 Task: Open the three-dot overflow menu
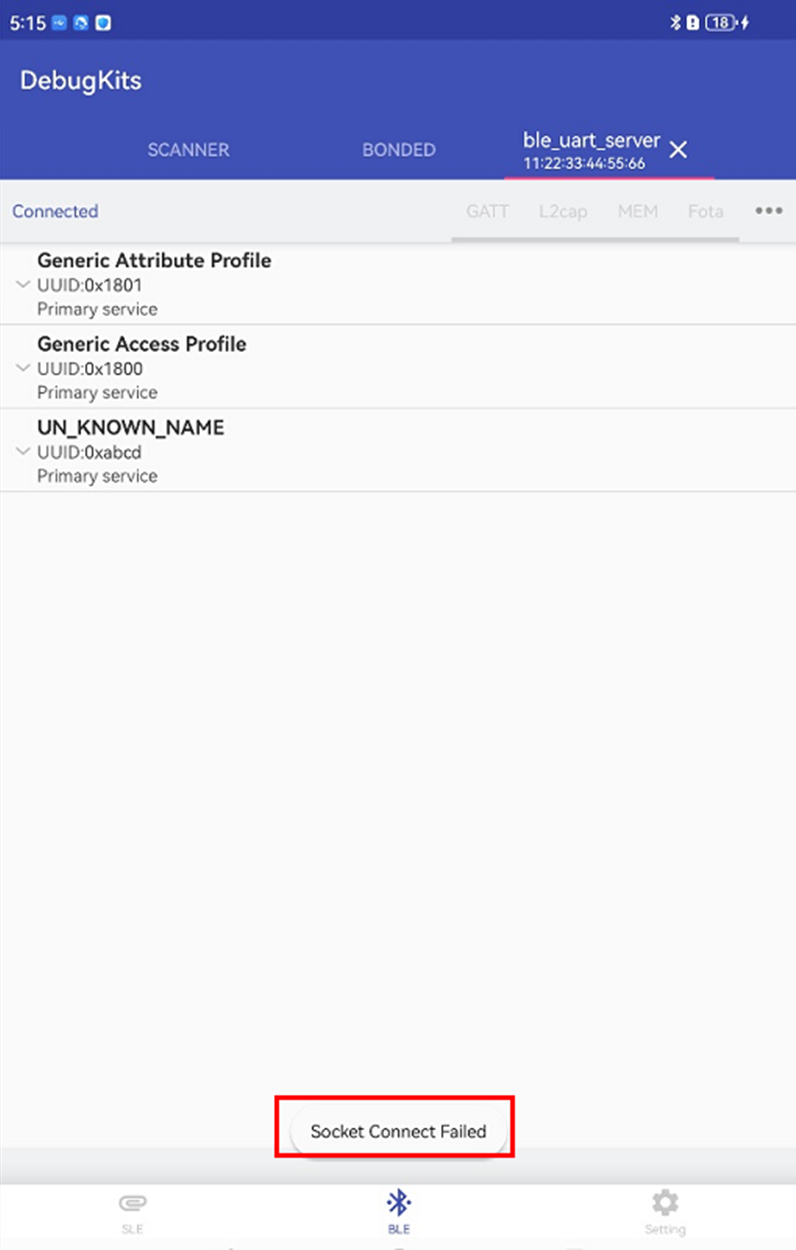(768, 211)
